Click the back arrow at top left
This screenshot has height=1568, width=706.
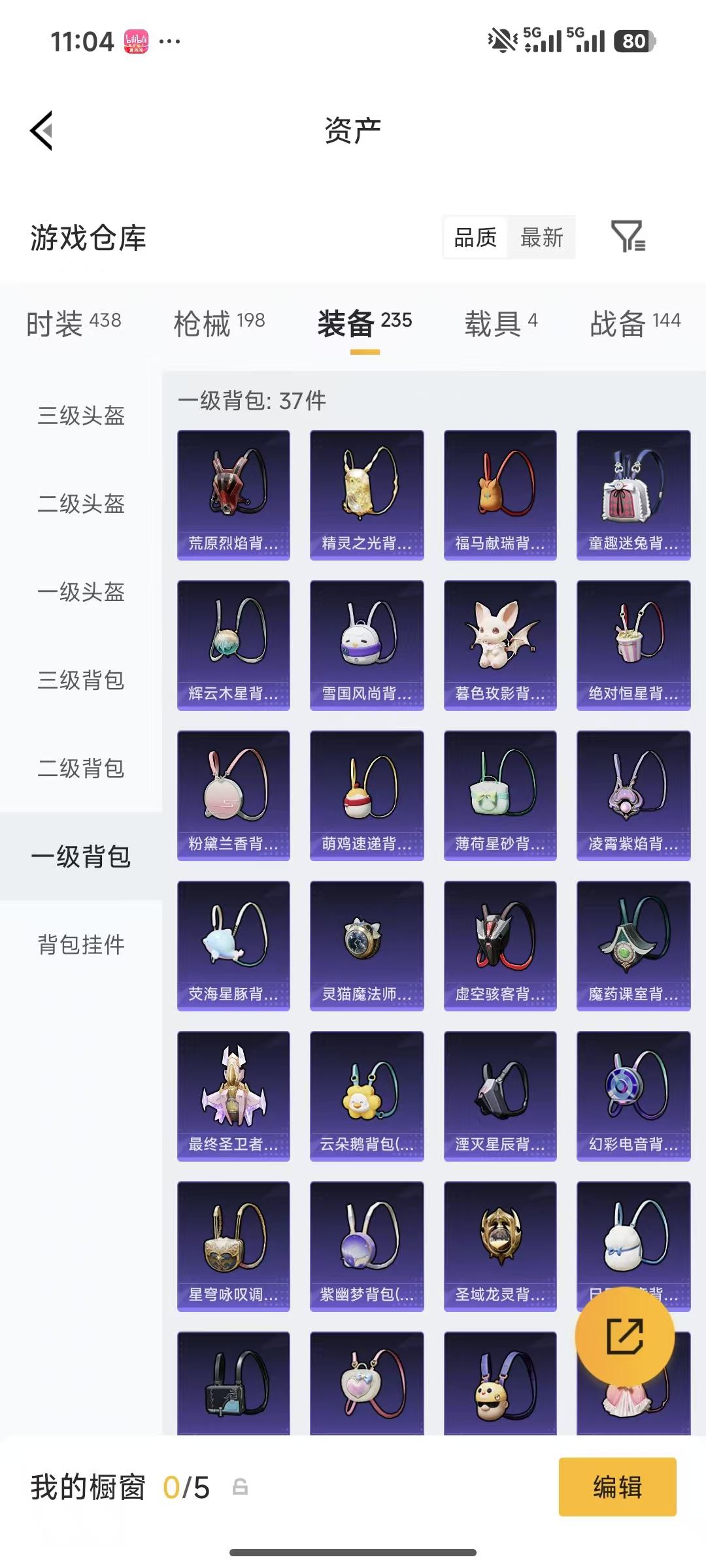point(41,131)
